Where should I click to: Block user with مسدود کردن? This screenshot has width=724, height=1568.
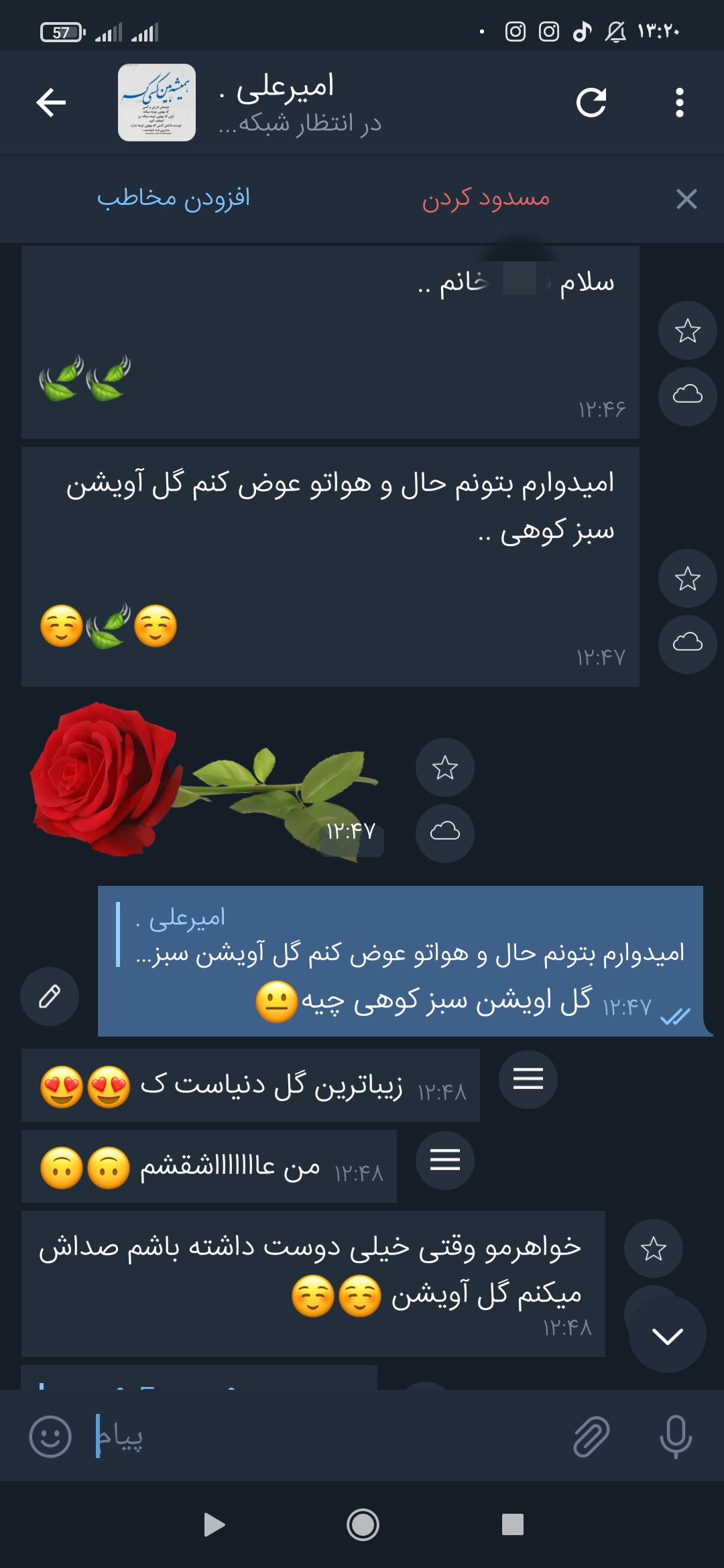point(485,198)
